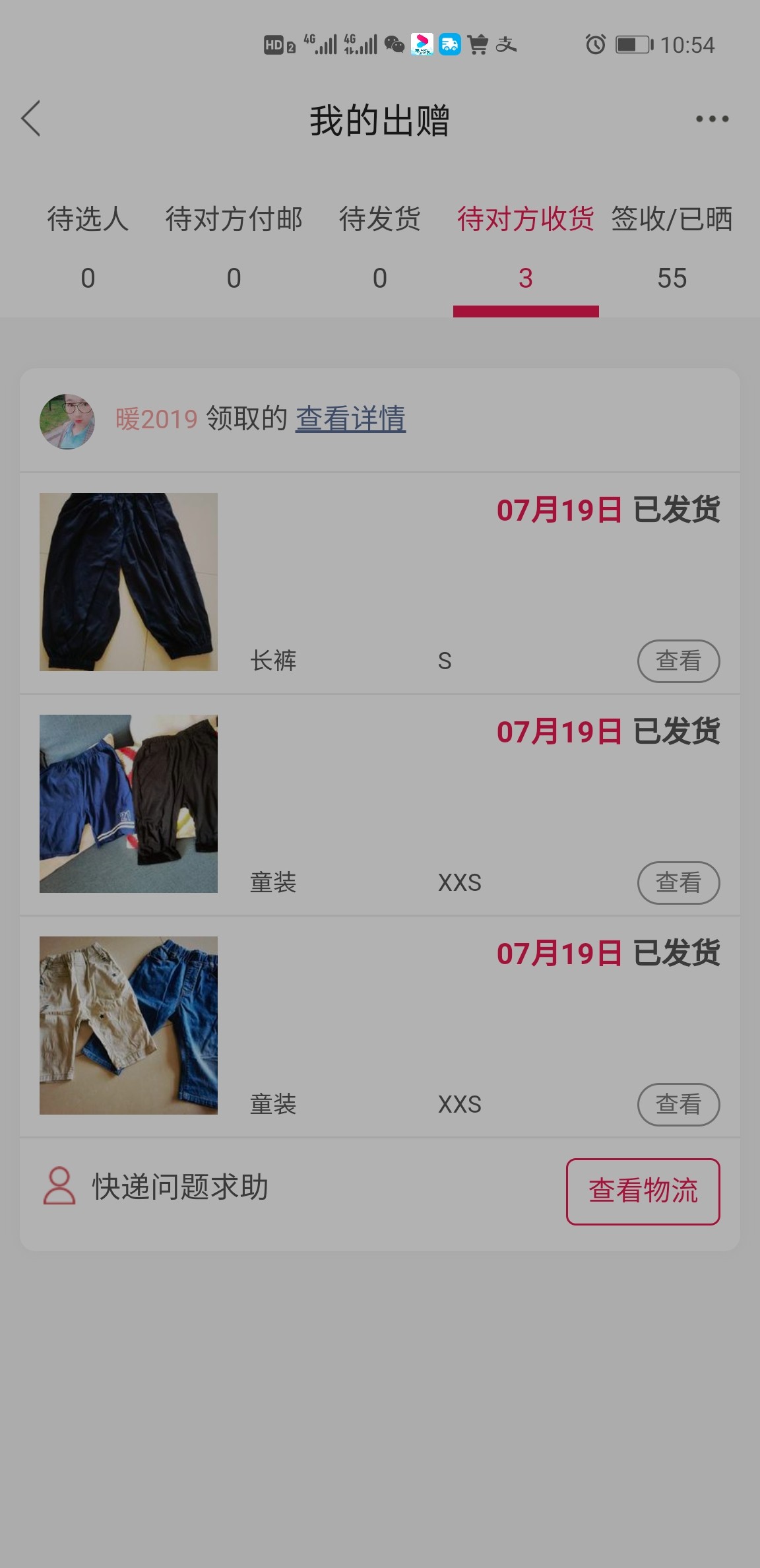The image size is (760, 1568).
Task: Switch to the 待选人 tab
Action: [x=88, y=244]
